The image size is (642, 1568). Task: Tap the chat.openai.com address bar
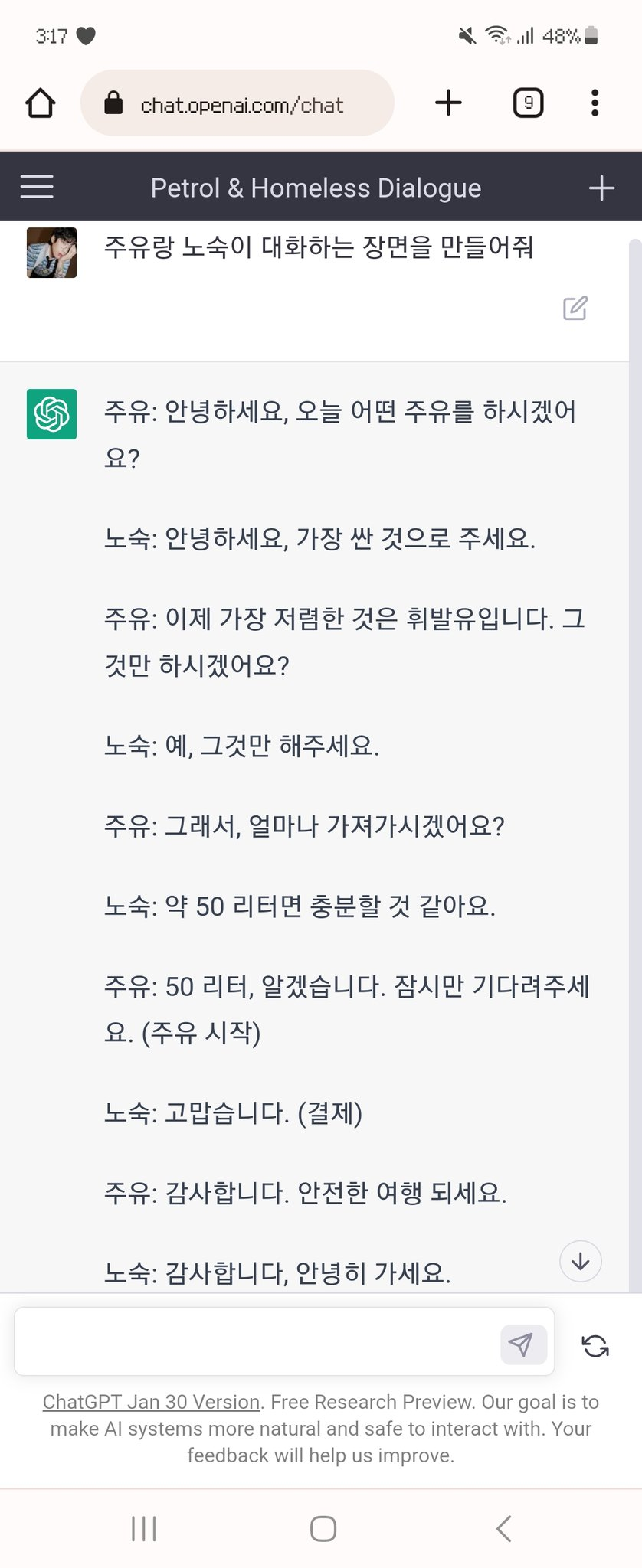pyautogui.click(x=237, y=103)
